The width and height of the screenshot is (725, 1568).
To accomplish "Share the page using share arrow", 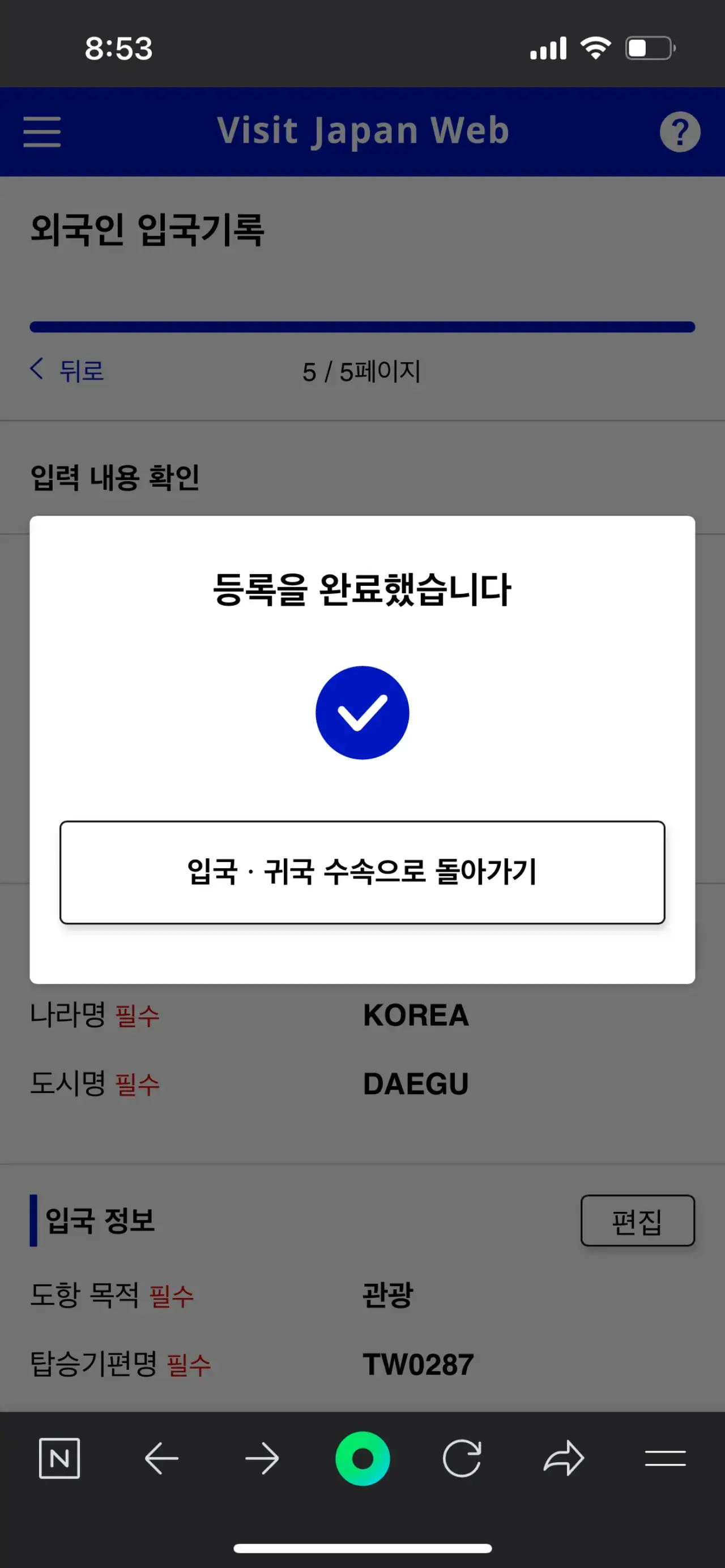I will (564, 1458).
